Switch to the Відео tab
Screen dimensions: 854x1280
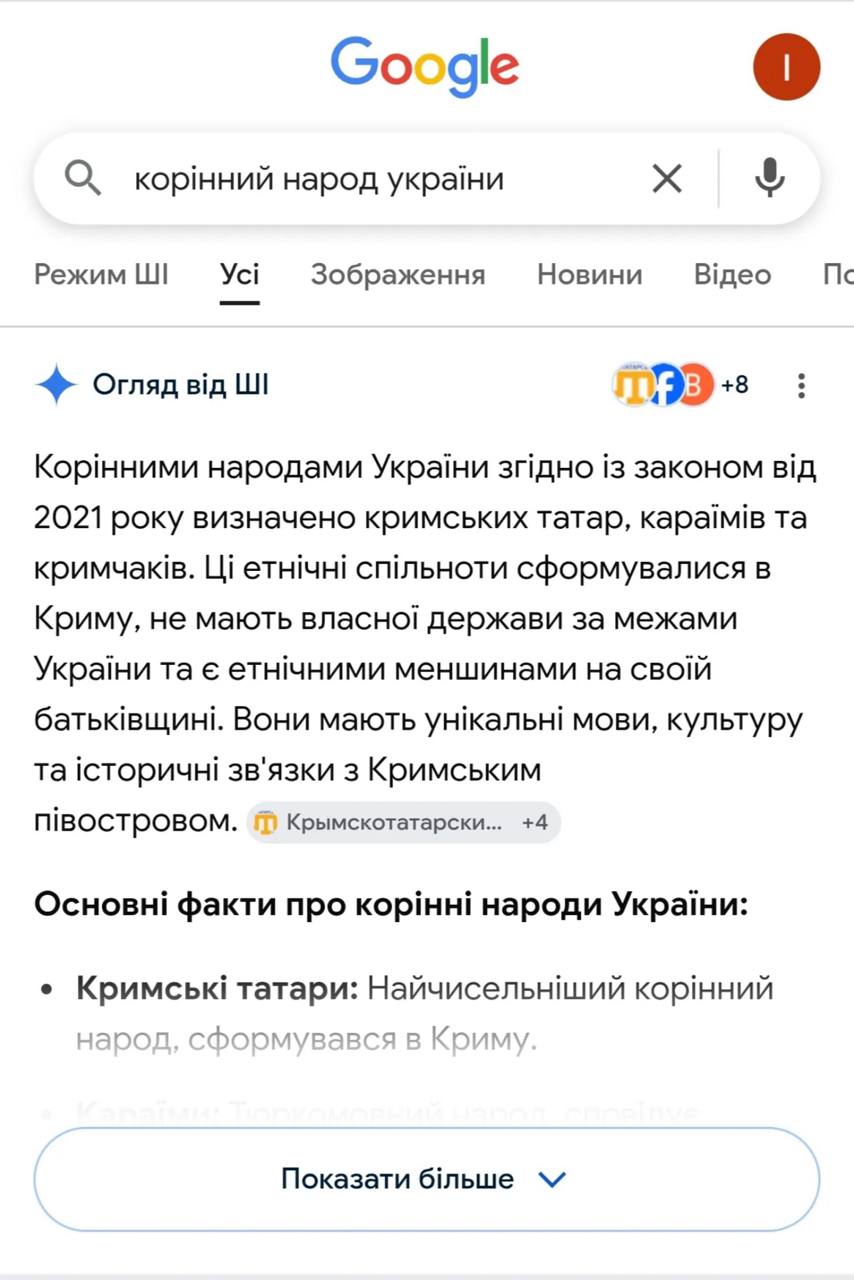coord(732,274)
